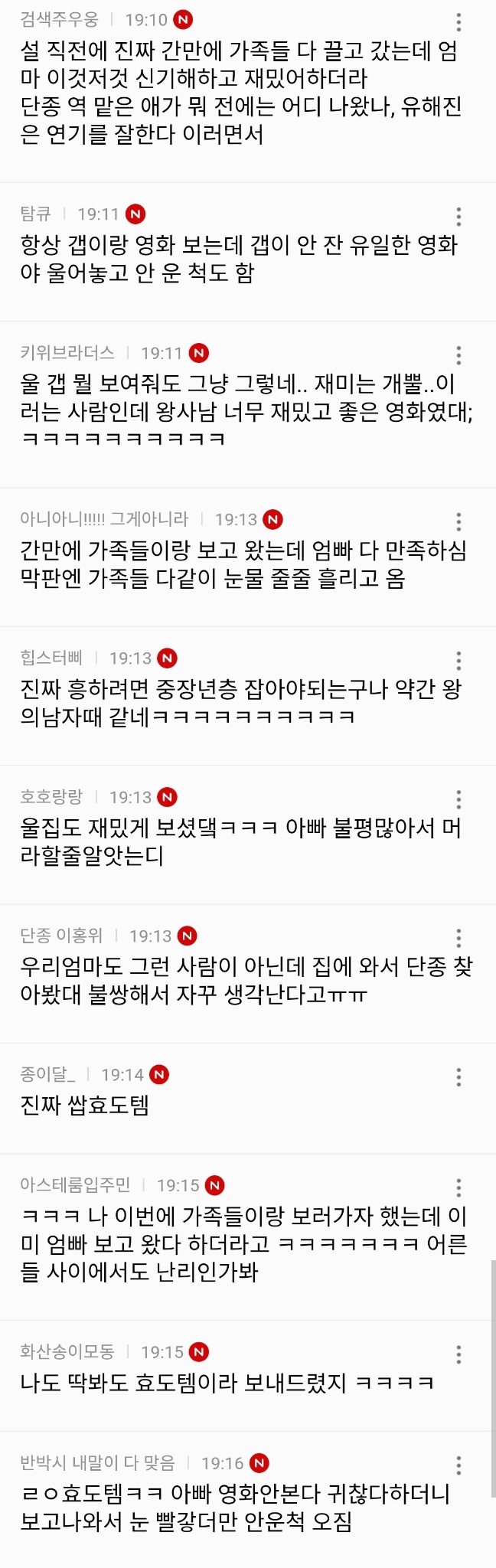Open the options menu for 호호랑랑's comment
The height and width of the screenshot is (1568, 496).
(x=458, y=799)
